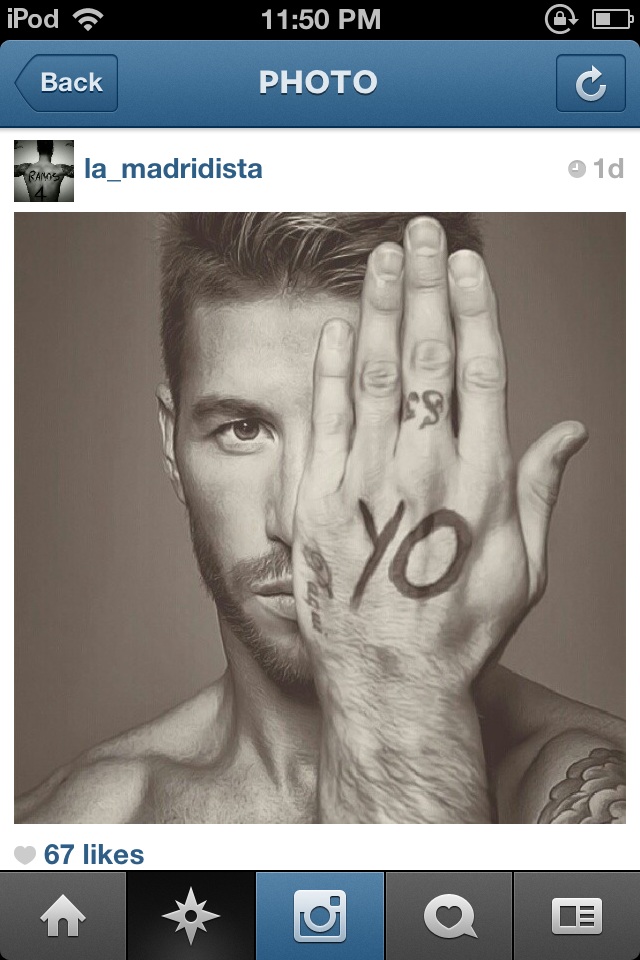640x960 pixels.
Task: Open the Explore star tab
Action: coord(190,915)
